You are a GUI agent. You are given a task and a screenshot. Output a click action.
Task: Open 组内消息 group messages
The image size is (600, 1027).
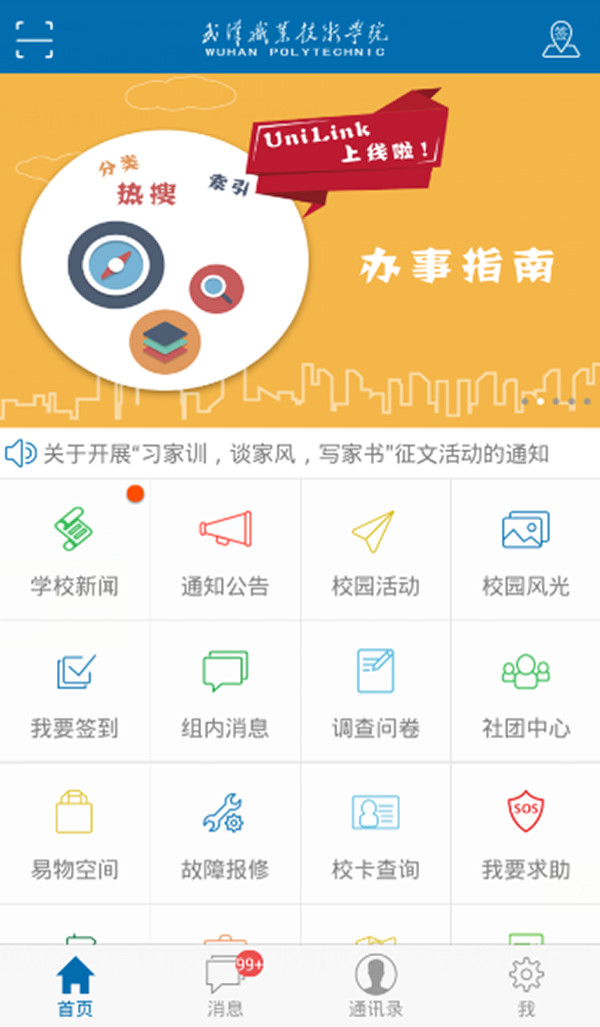tap(225, 692)
